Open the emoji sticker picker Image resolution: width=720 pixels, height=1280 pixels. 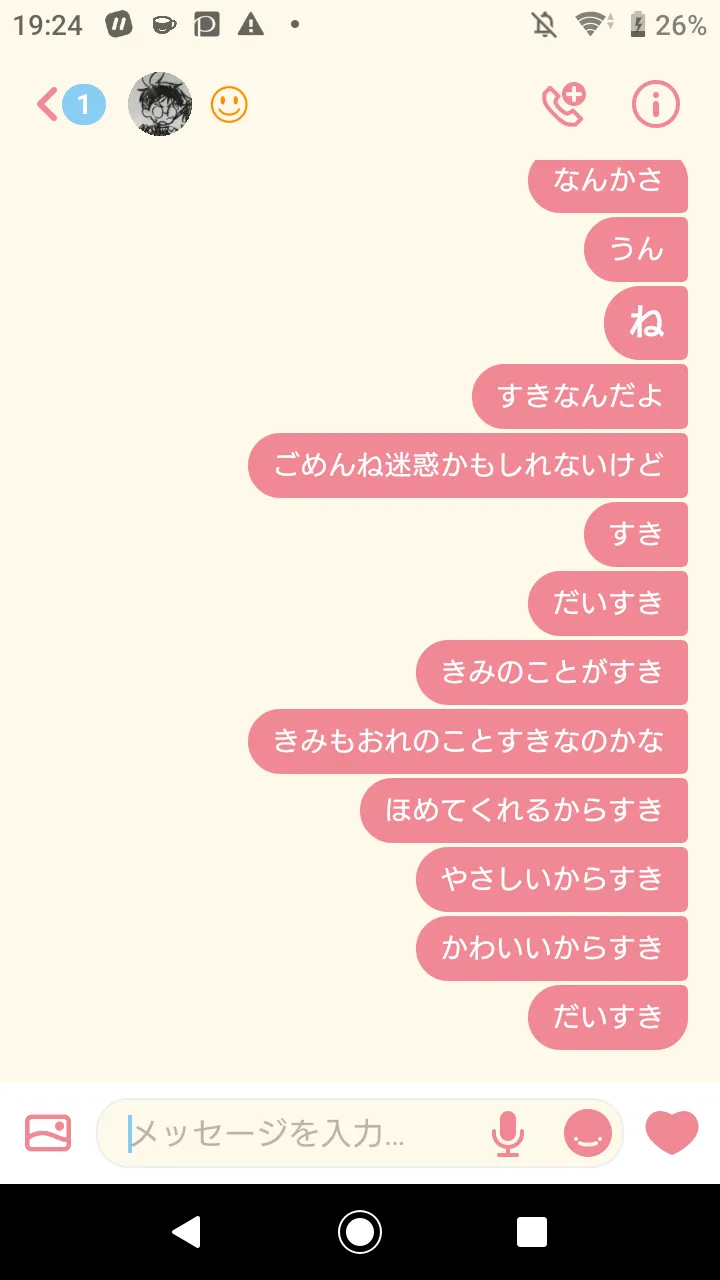pyautogui.click(x=588, y=1133)
